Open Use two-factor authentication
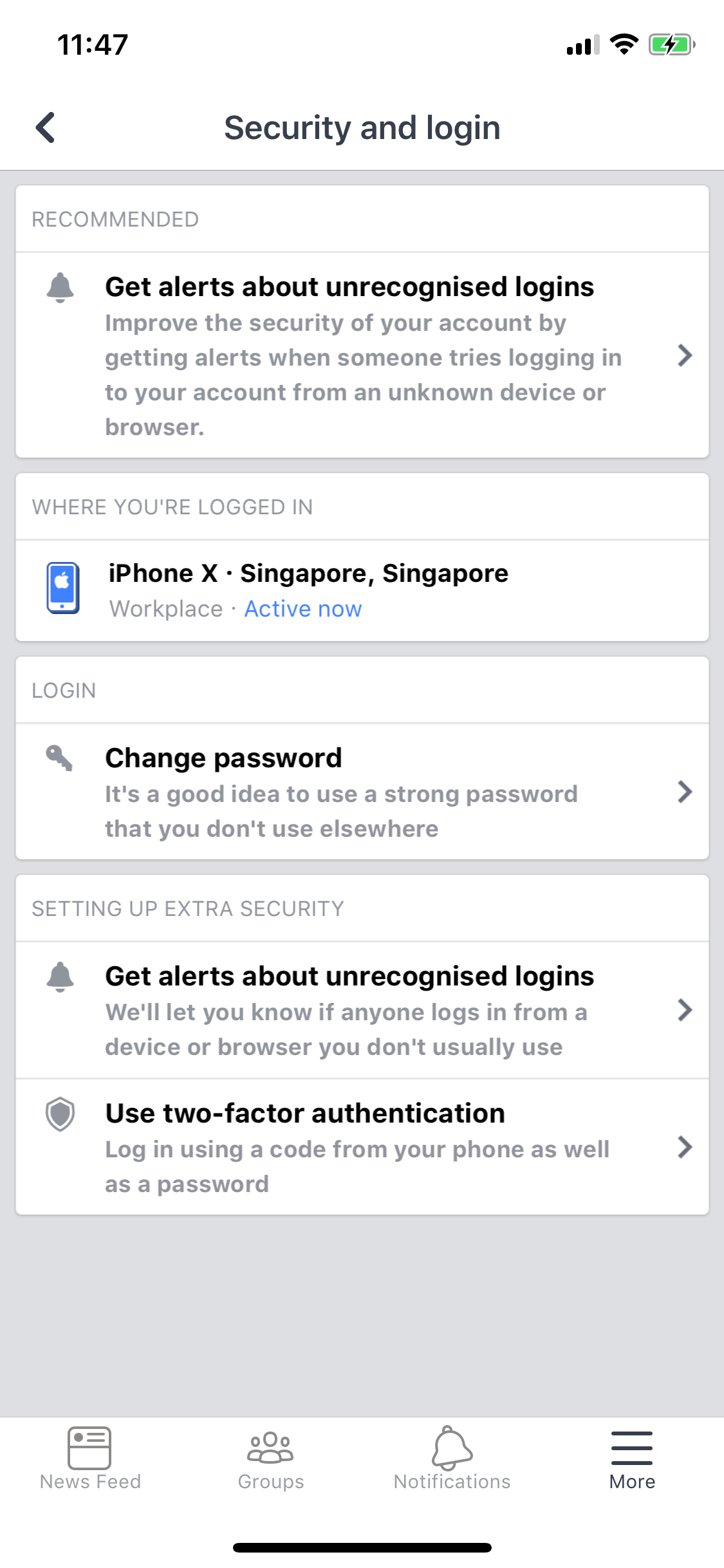Image resolution: width=724 pixels, height=1568 pixels. [362, 1147]
